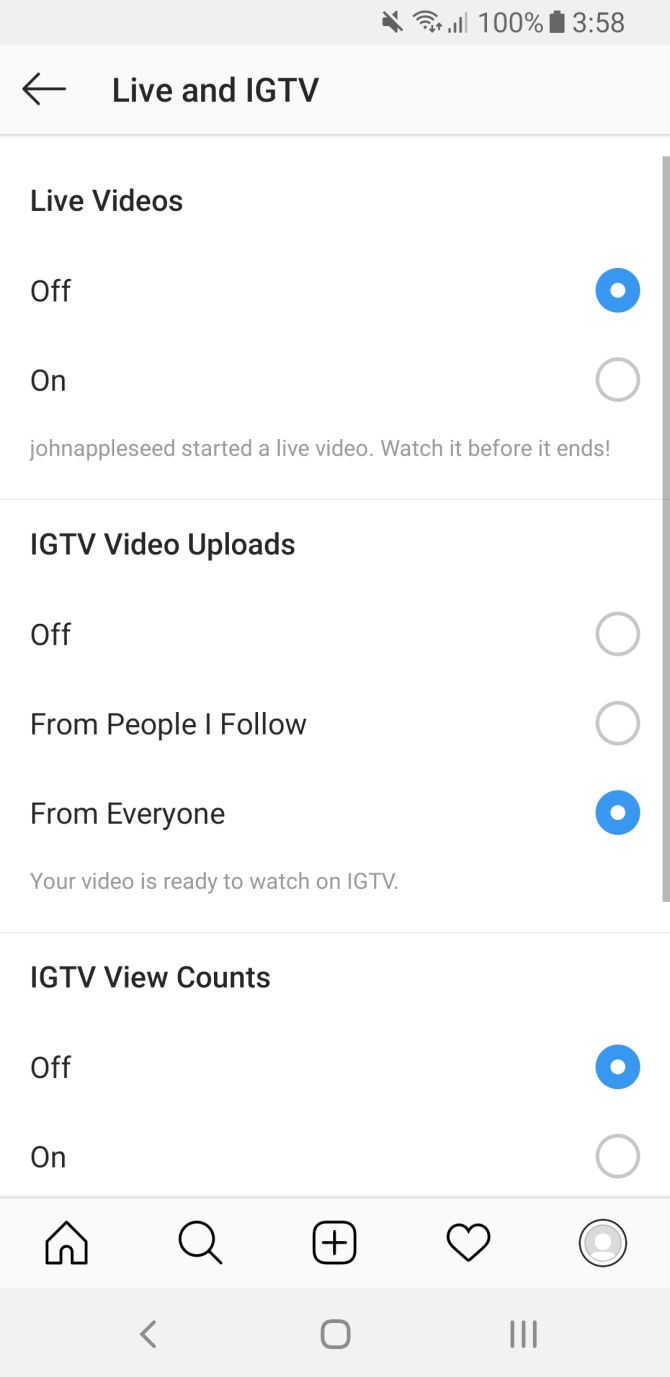Turn On Live Videos notifications
Screen dimensions: 670x1377
(617, 380)
